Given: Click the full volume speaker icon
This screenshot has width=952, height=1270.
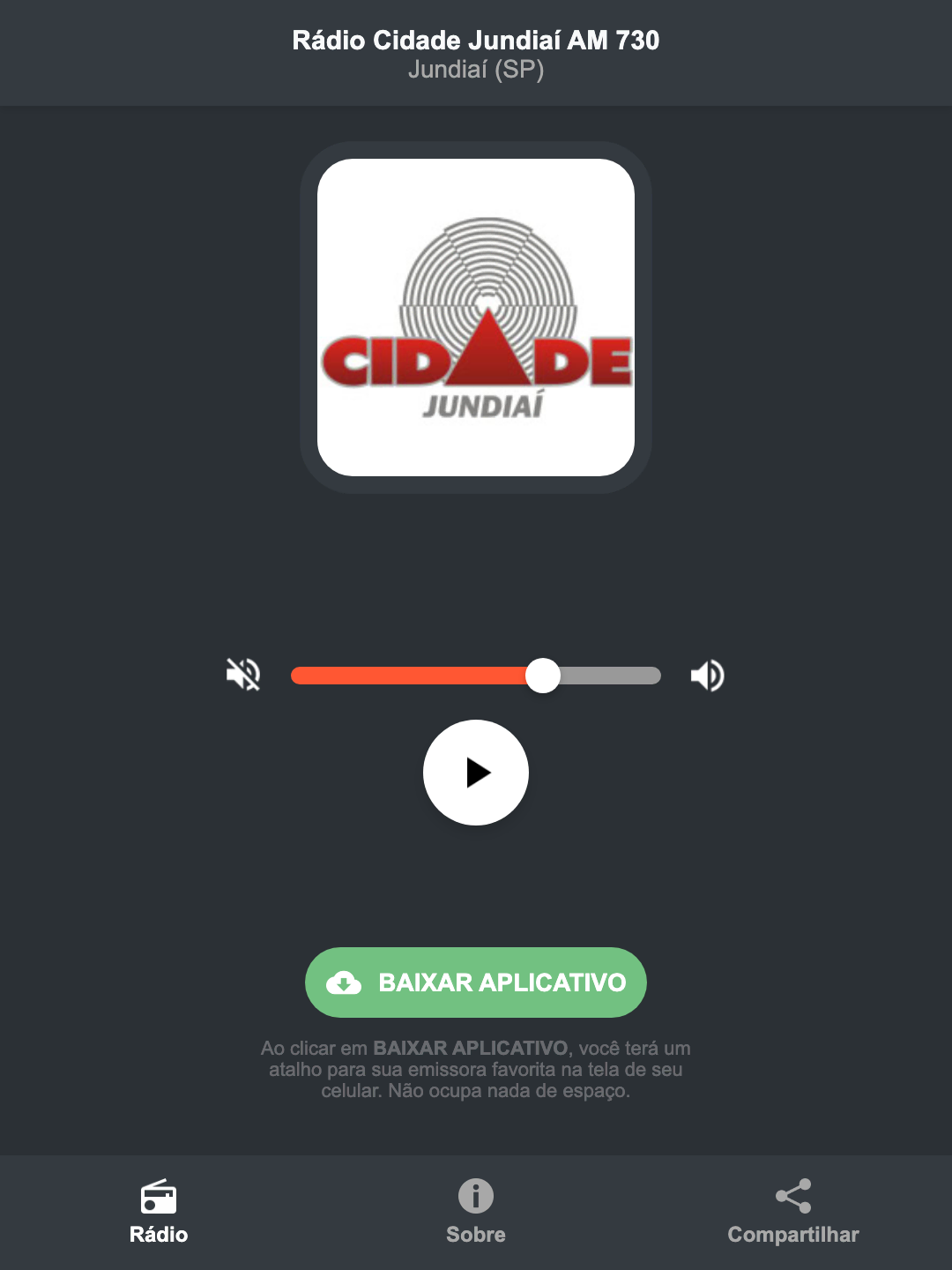Looking at the screenshot, I should (707, 675).
